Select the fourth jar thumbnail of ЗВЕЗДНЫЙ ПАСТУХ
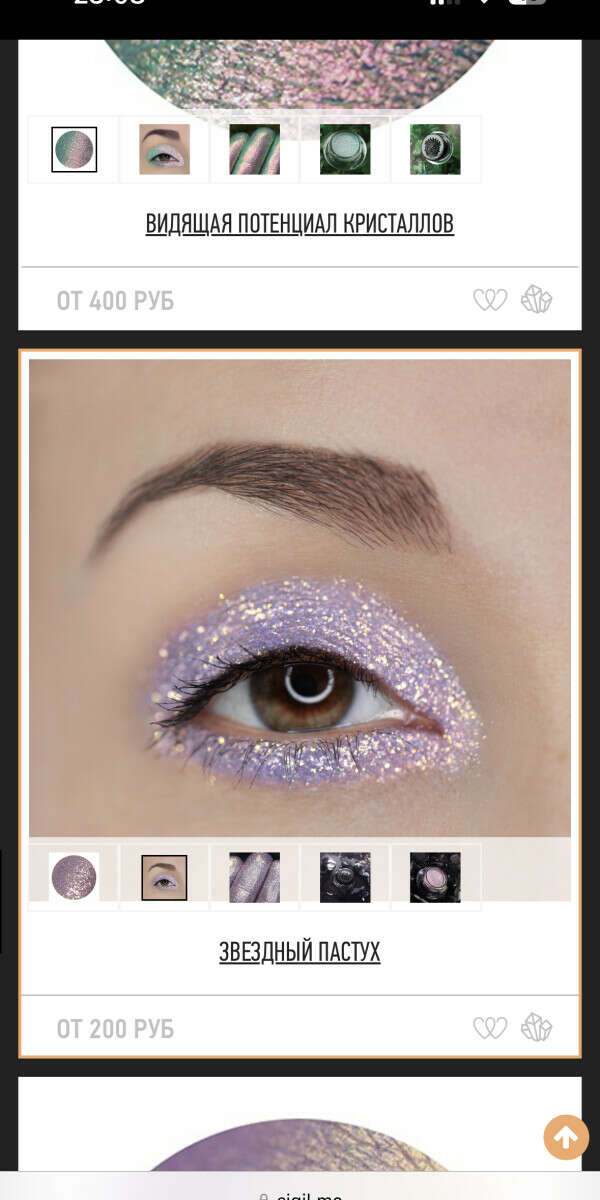The width and height of the screenshot is (600, 1200). point(345,877)
